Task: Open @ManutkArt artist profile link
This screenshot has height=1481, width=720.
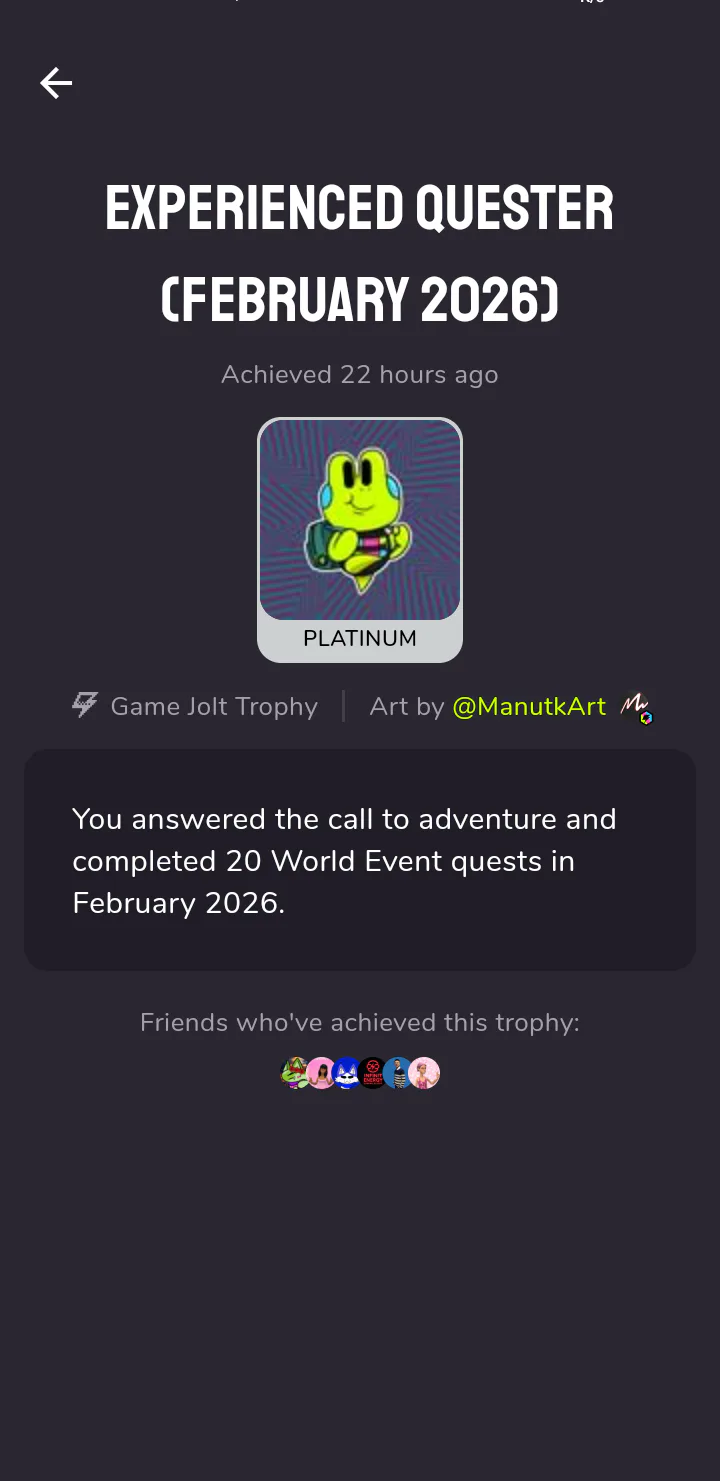Action: [529, 707]
